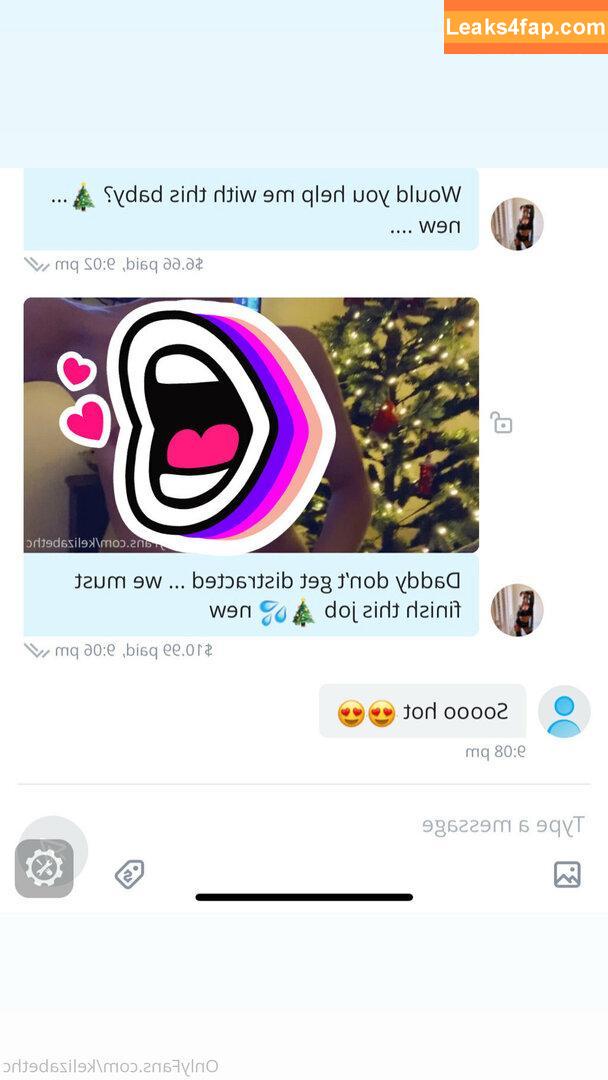Tap the unlock icon beside the media

(502, 423)
